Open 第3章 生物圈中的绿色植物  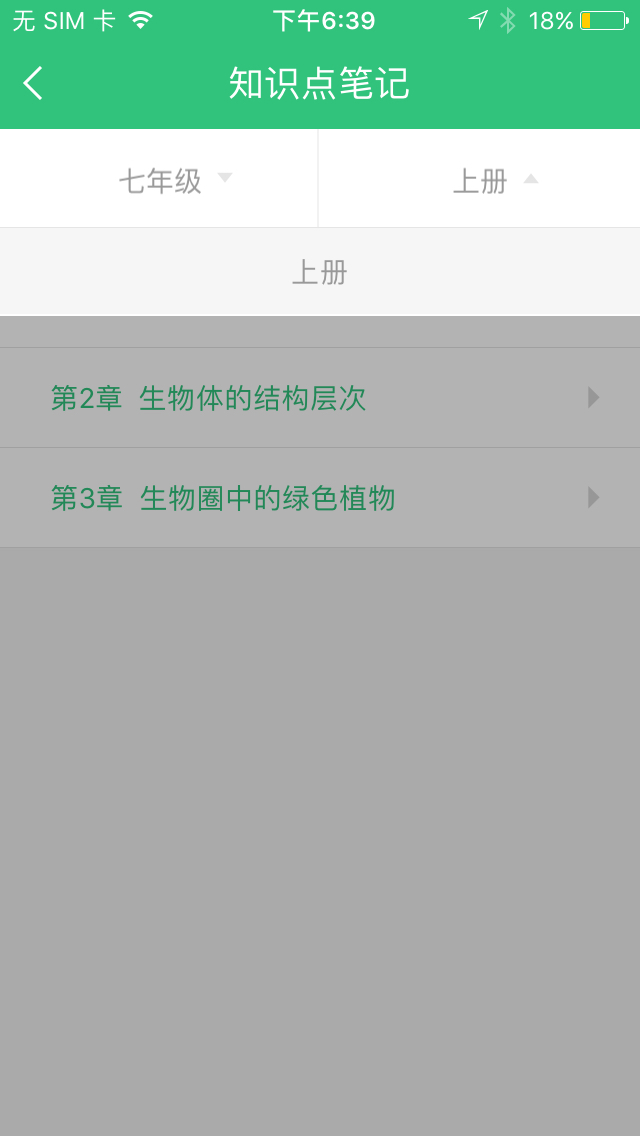pyautogui.click(x=320, y=498)
